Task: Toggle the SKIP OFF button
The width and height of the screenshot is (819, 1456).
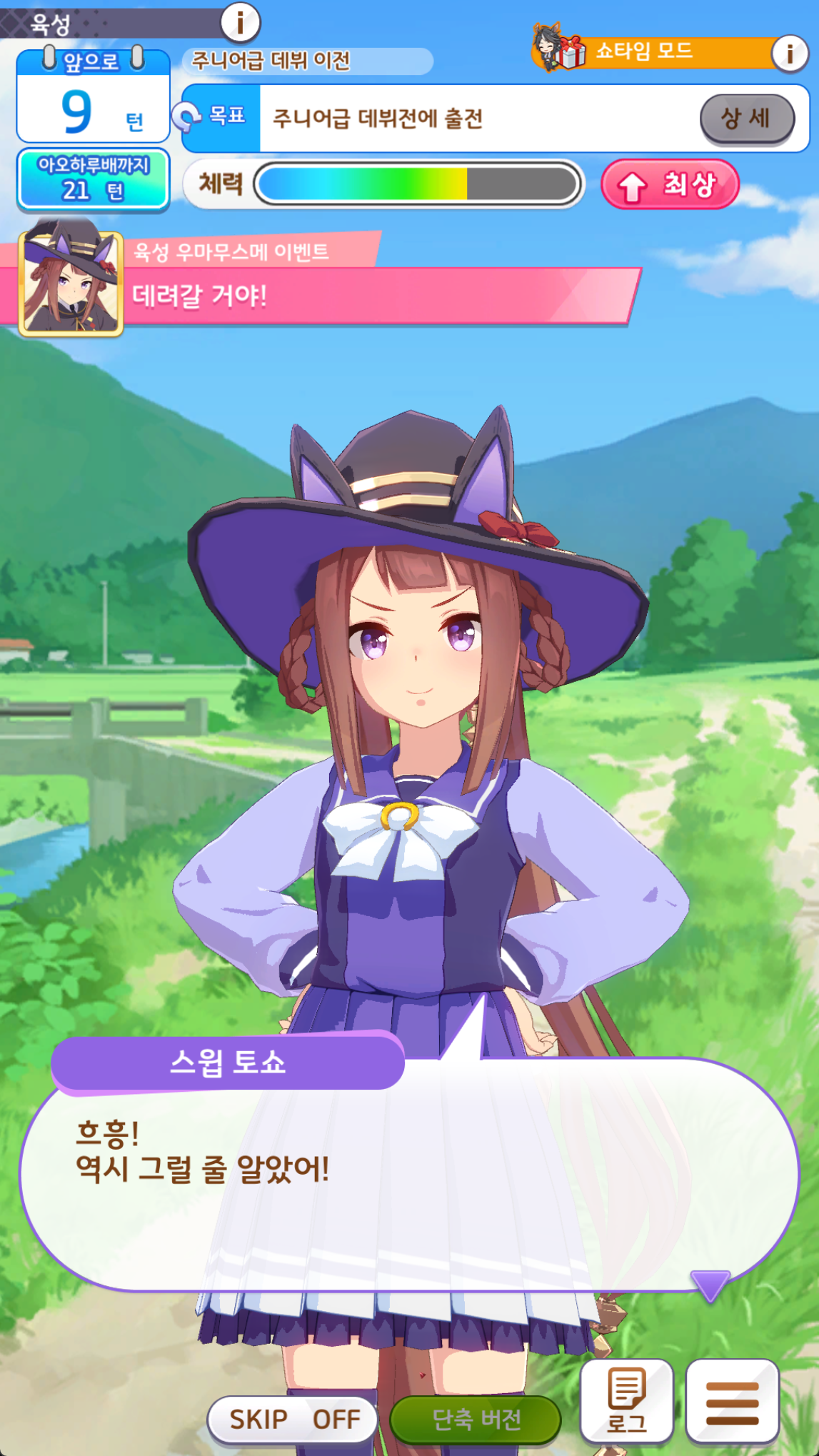Action: pyautogui.click(x=293, y=1418)
